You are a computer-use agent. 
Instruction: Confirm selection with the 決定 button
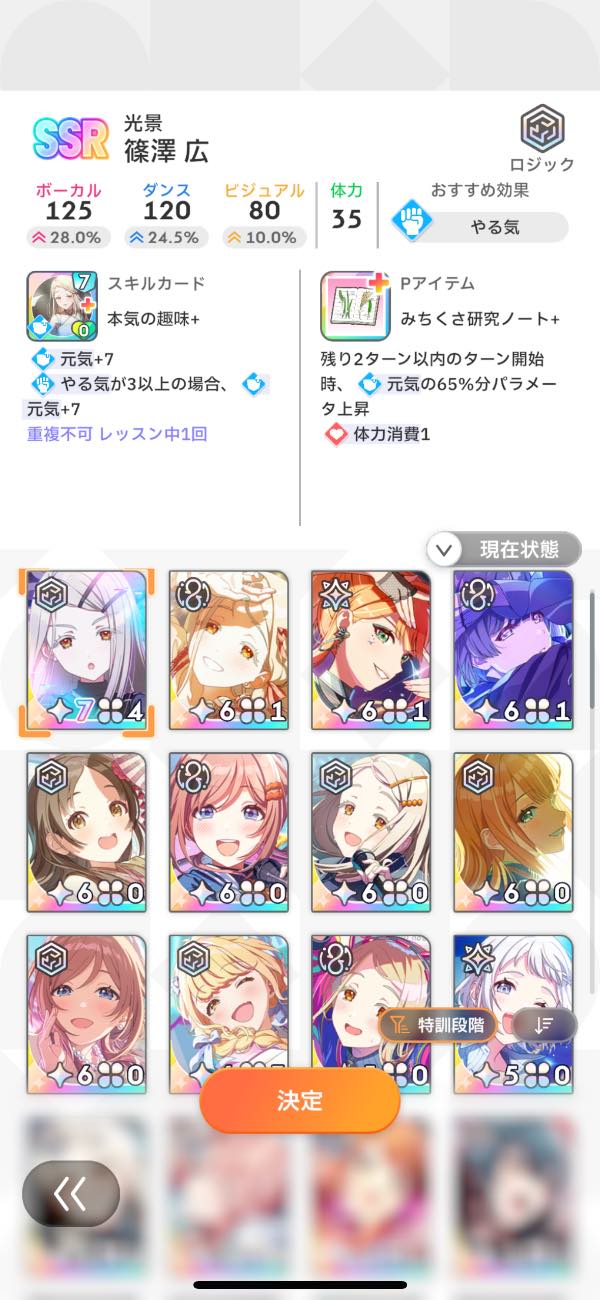pyautogui.click(x=300, y=1101)
